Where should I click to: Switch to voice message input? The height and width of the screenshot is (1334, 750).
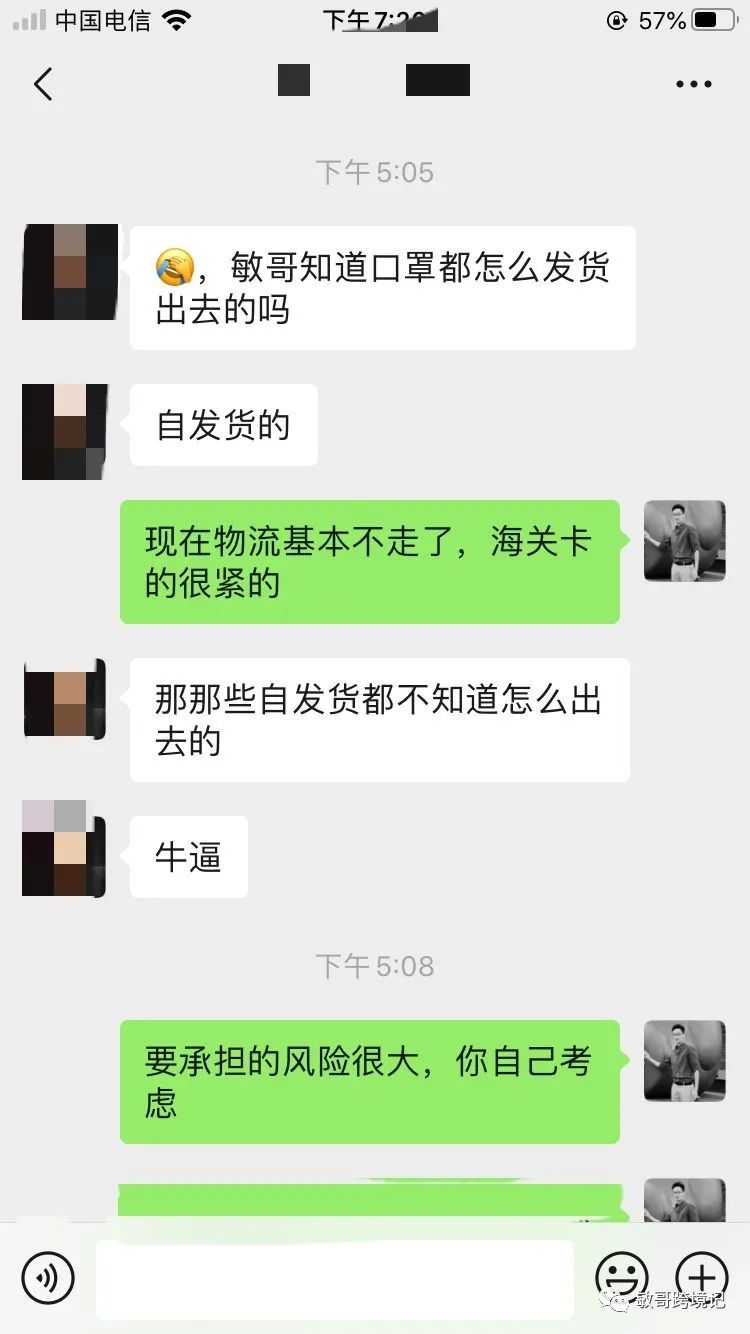(48, 1277)
